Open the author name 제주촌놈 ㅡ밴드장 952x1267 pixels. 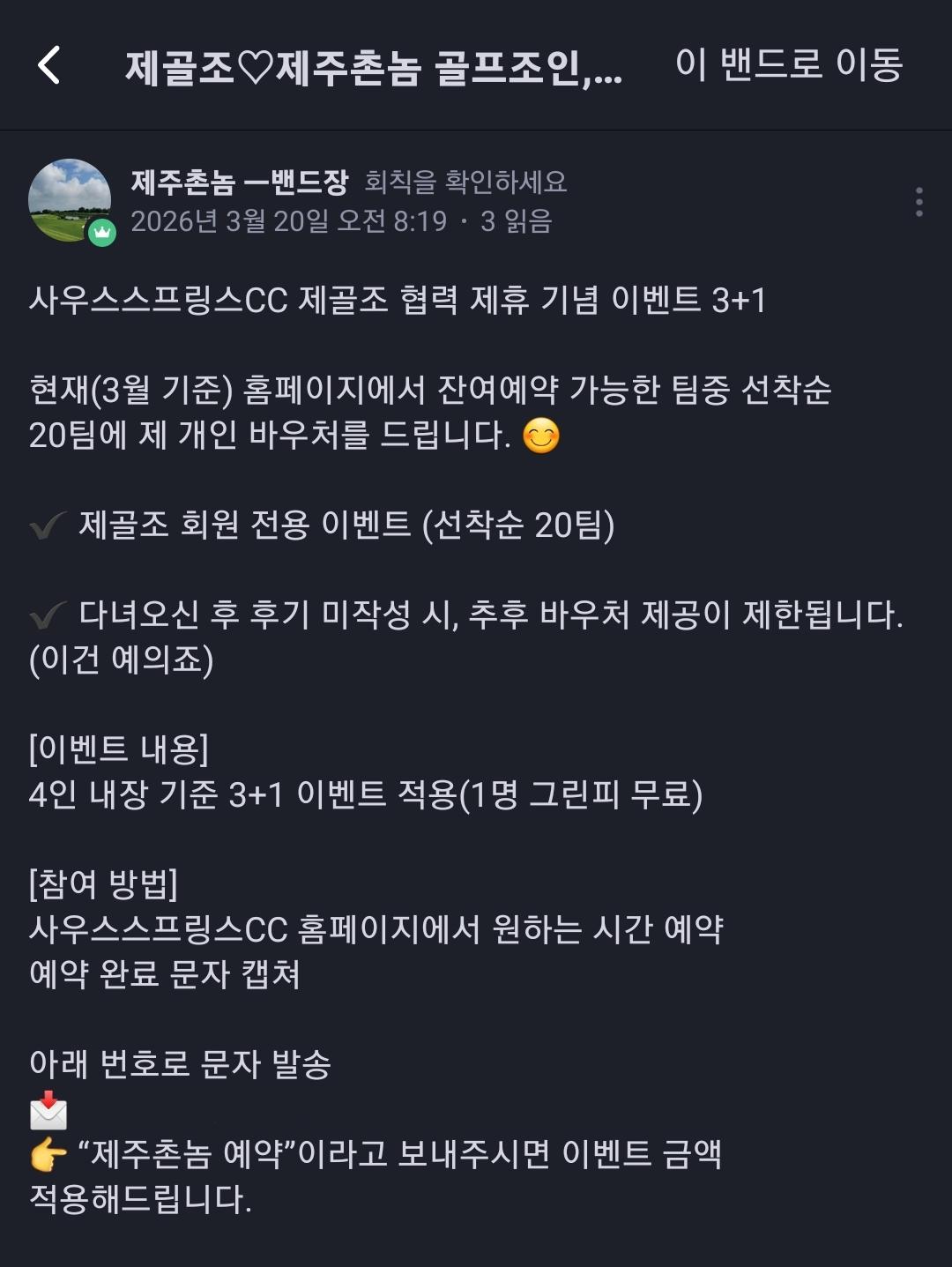click(x=240, y=182)
